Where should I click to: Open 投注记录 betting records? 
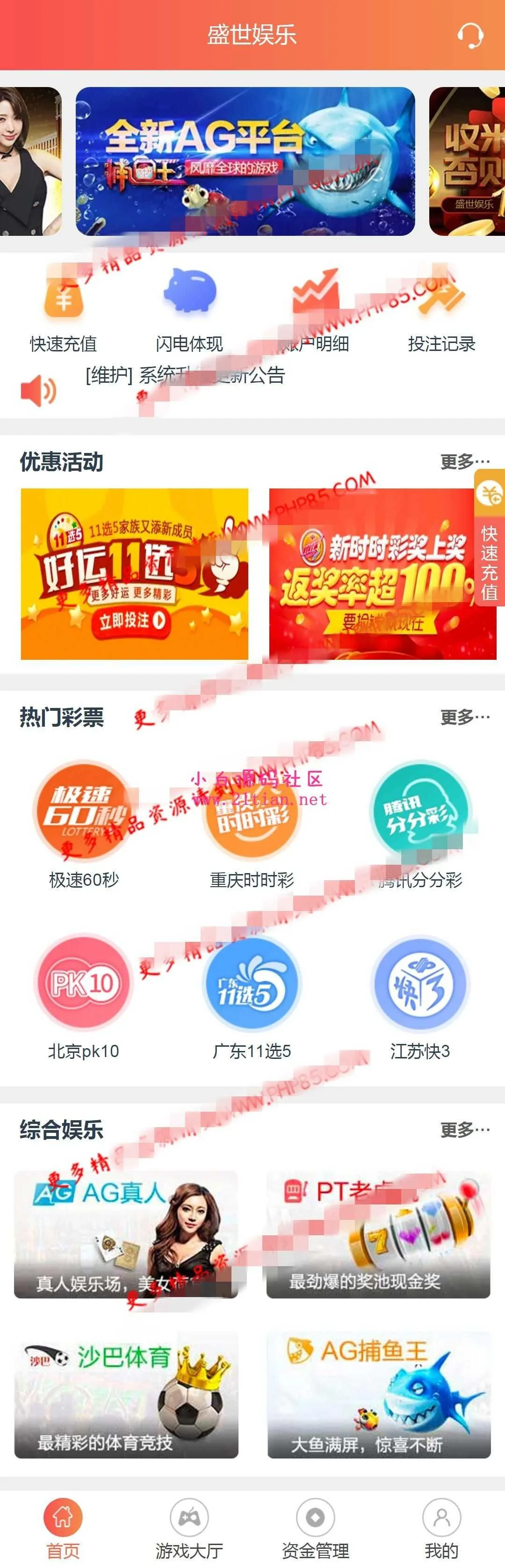(441, 307)
